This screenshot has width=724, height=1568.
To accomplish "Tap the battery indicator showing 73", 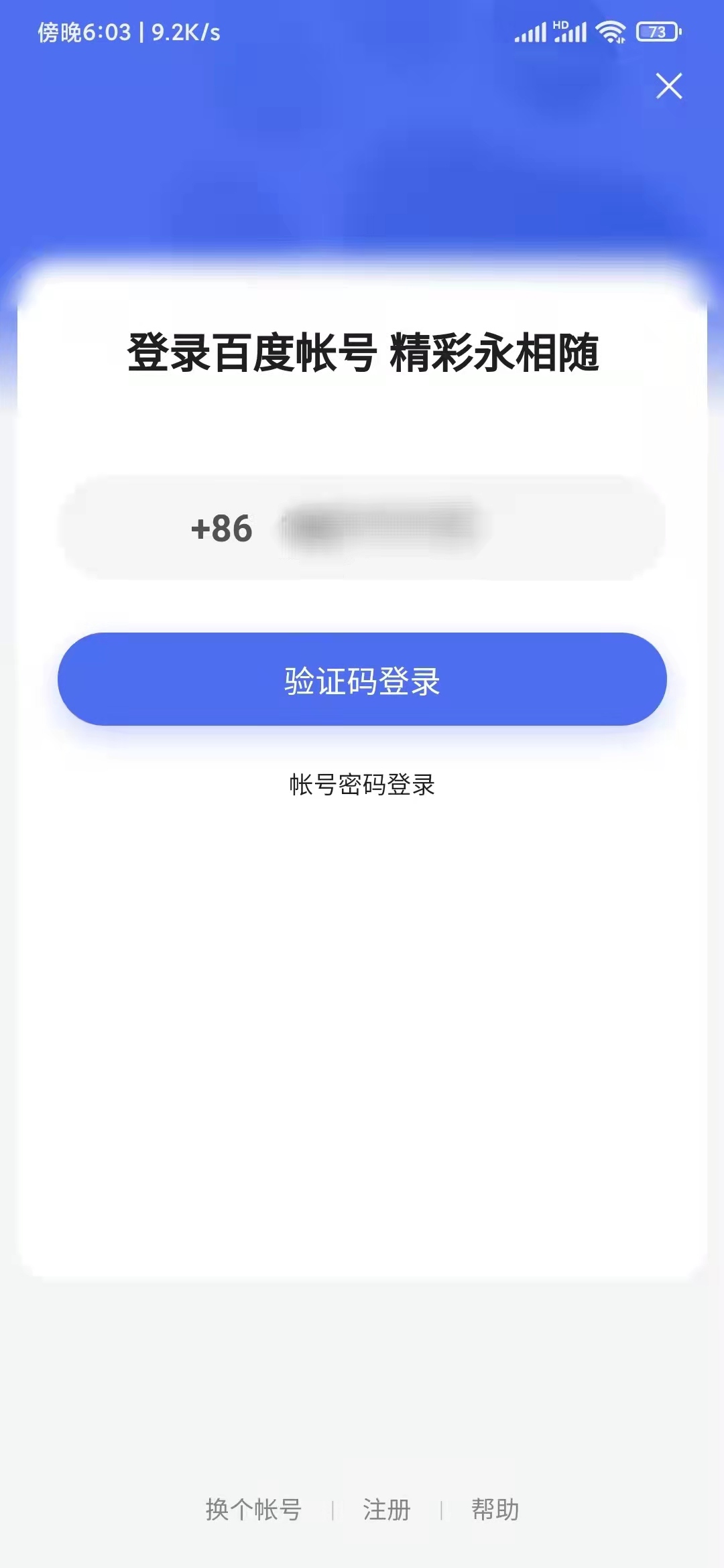I will tap(658, 31).
